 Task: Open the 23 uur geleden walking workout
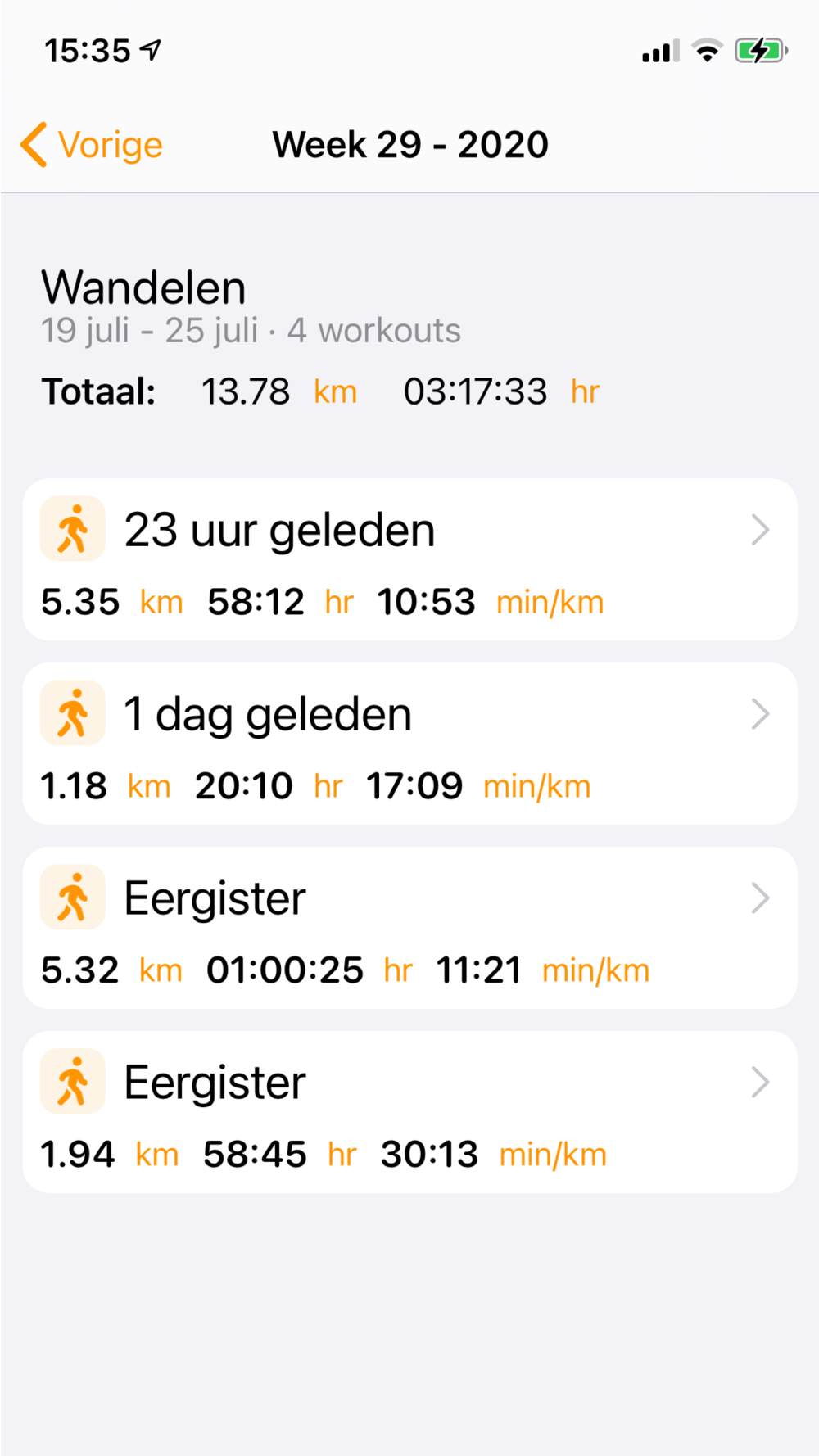[x=409, y=559]
